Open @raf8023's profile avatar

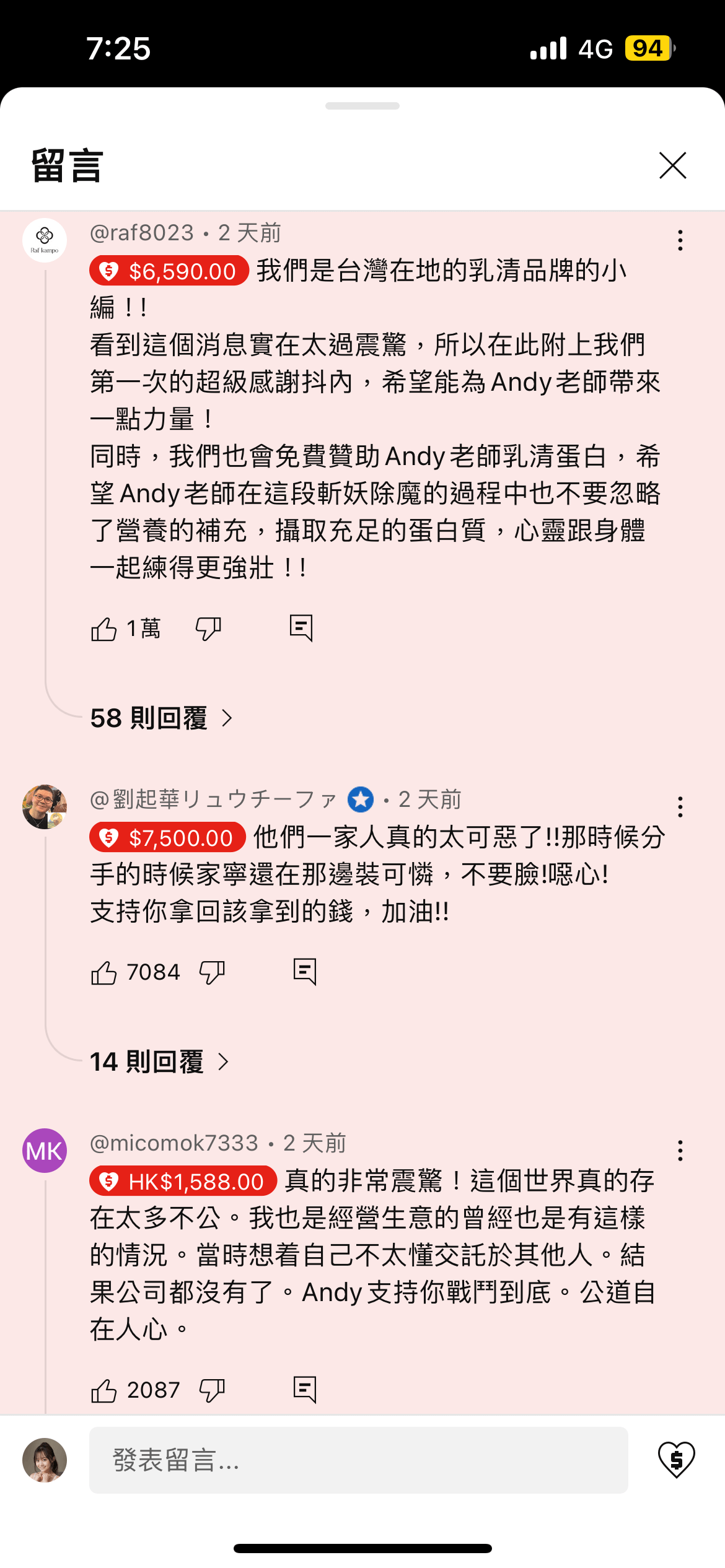(x=45, y=240)
